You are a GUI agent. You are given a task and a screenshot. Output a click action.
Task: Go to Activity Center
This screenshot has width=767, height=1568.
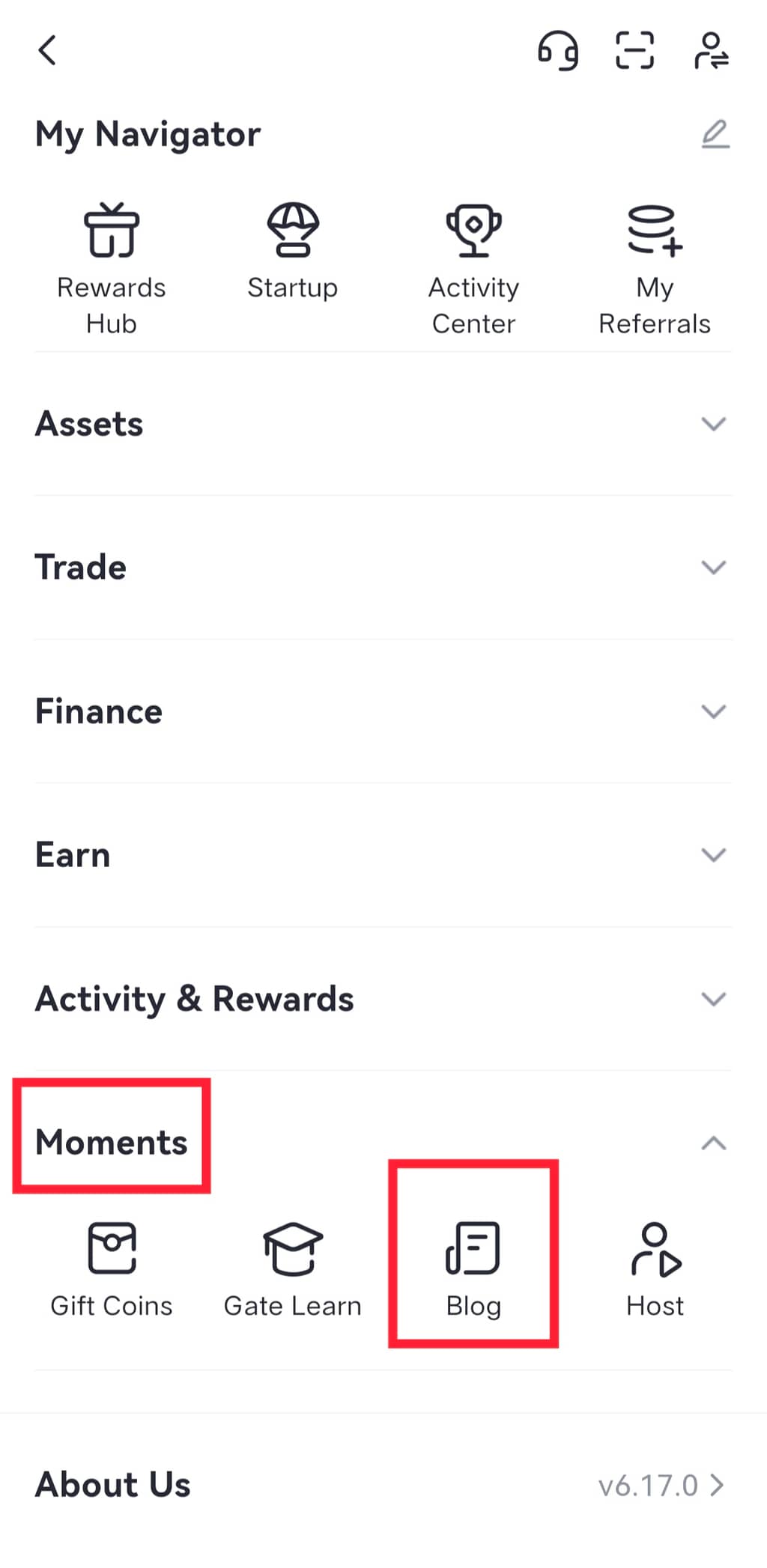473,267
